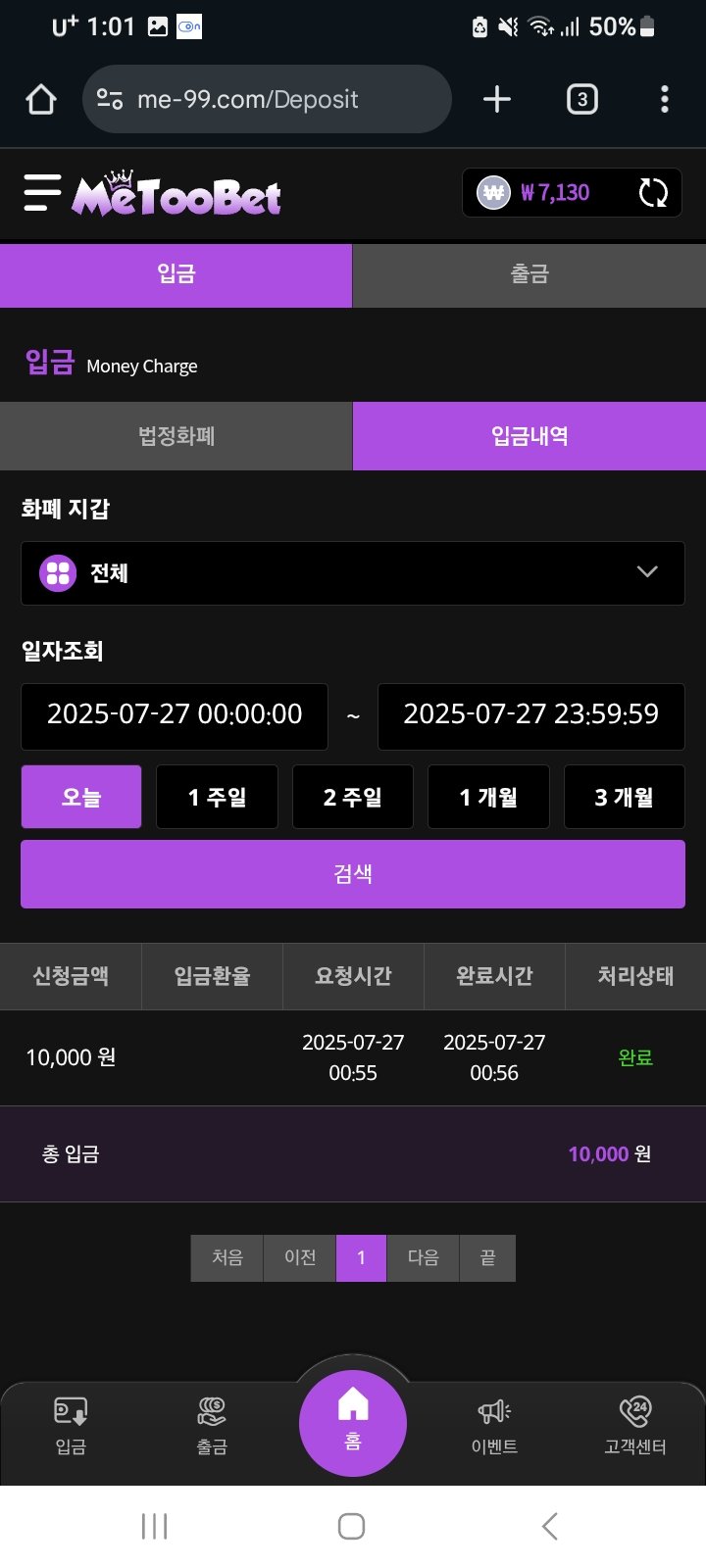Open 고객센터 in the bottom navigation
Viewport: 706px width, 1568px height.
634,1426
